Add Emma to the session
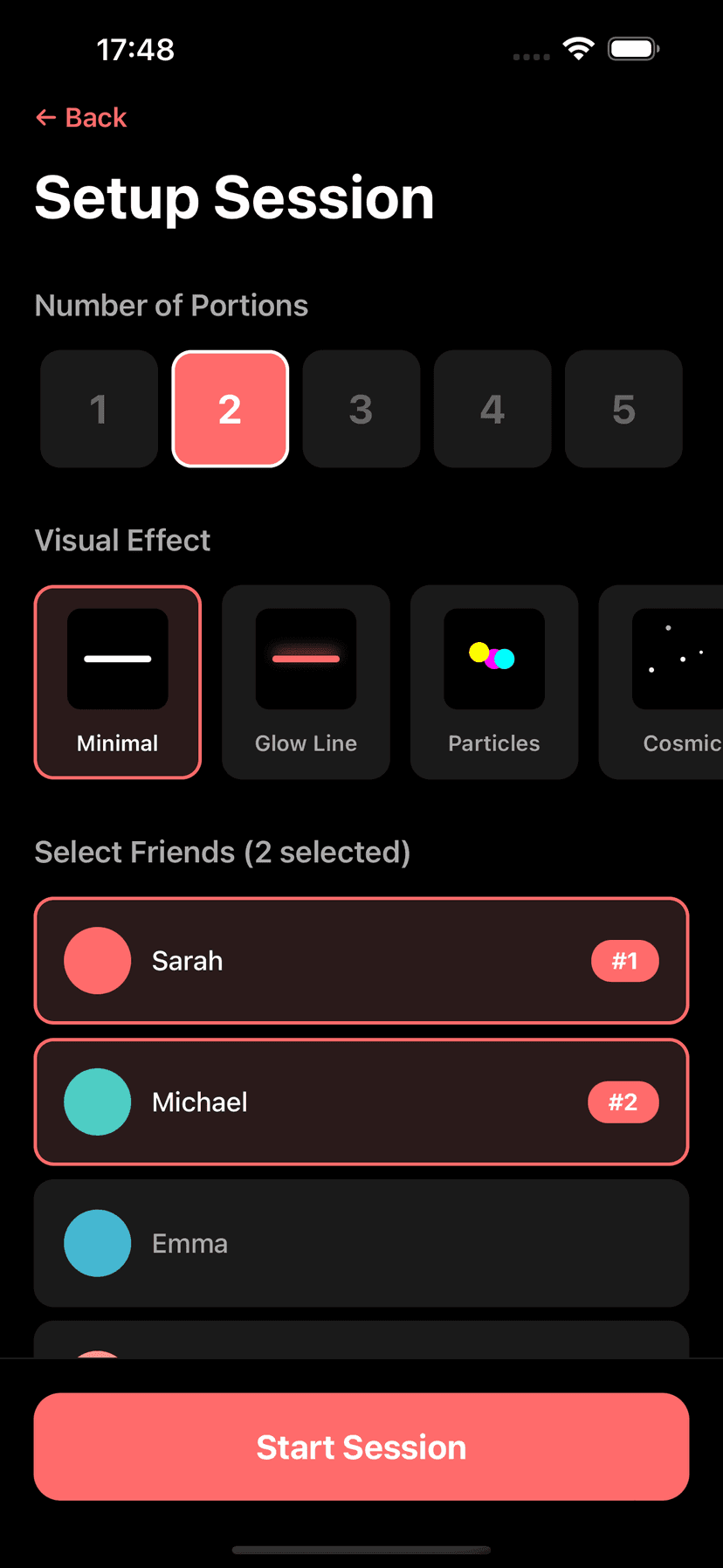723x1568 pixels. (361, 1243)
